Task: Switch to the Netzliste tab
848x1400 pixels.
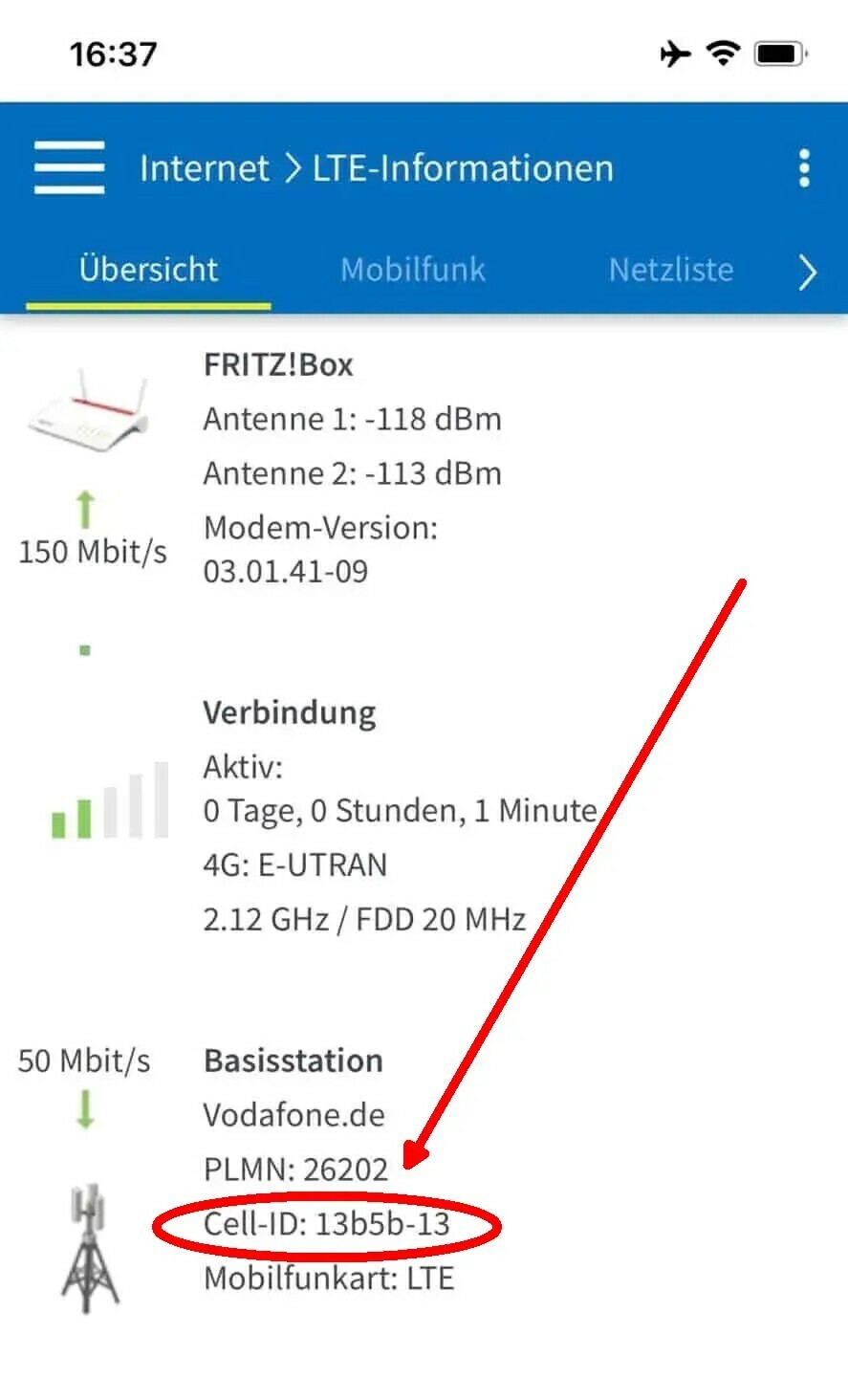Action: 671,270
